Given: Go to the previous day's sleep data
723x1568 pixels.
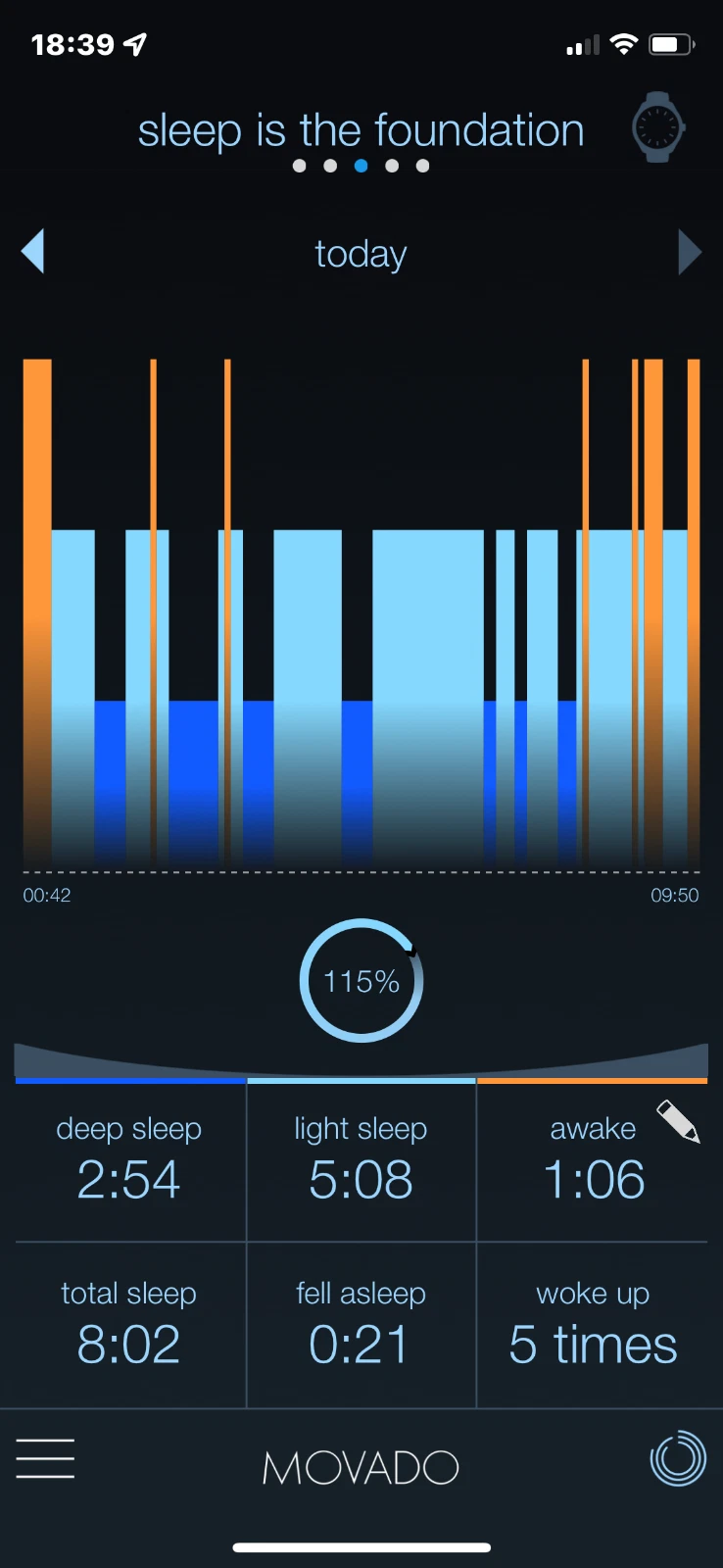Looking at the screenshot, I should (x=33, y=252).
